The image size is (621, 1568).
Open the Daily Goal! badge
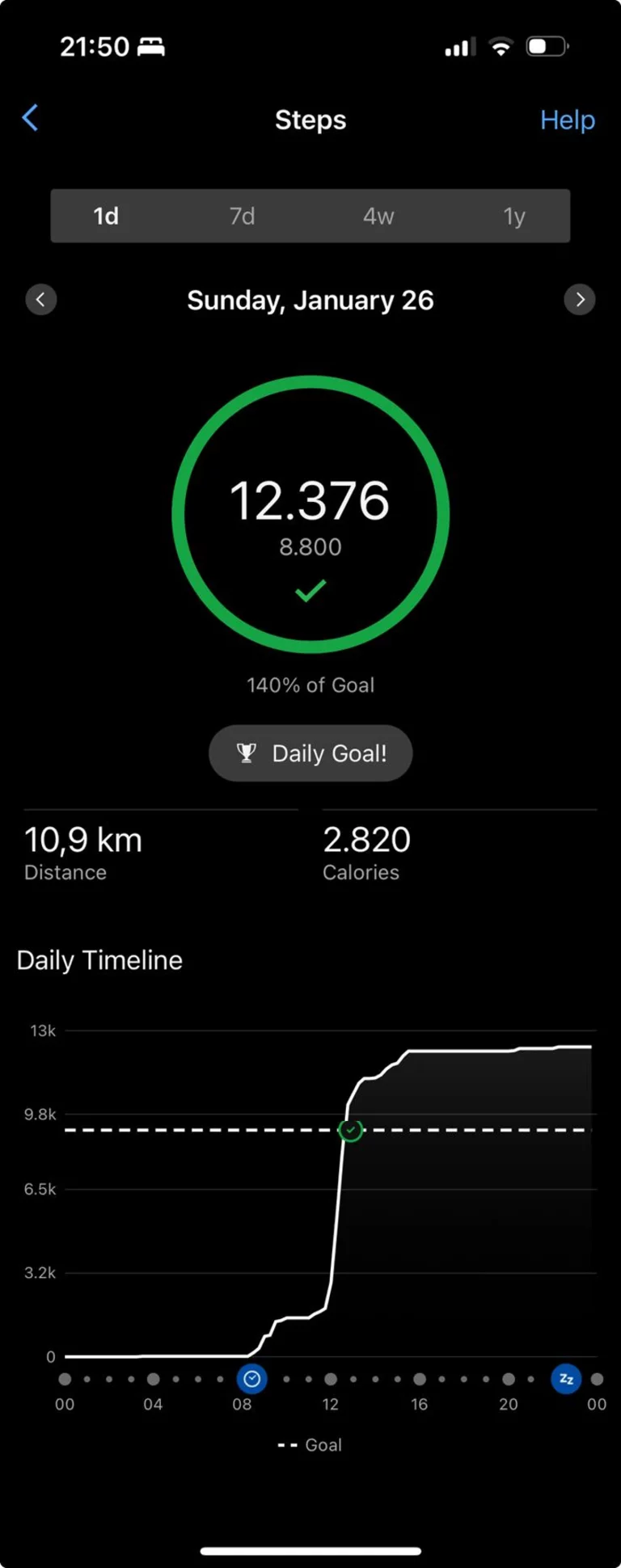click(310, 753)
